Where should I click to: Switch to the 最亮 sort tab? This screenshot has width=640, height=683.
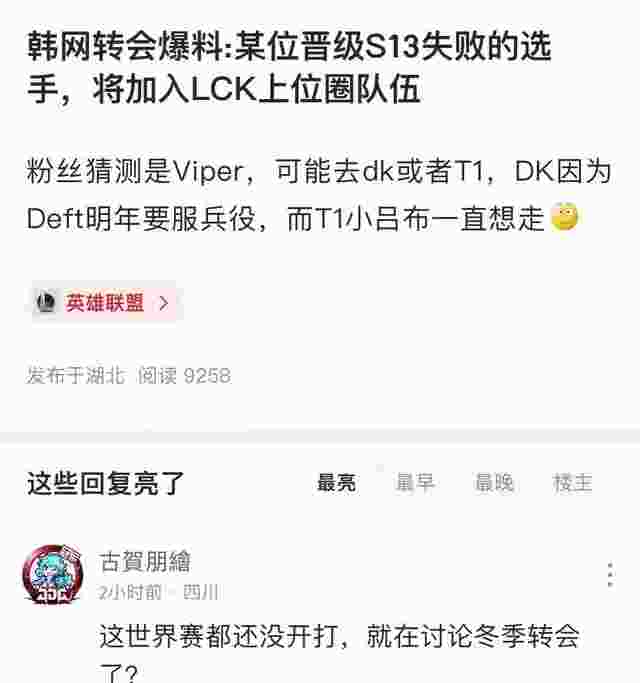[x=336, y=483]
